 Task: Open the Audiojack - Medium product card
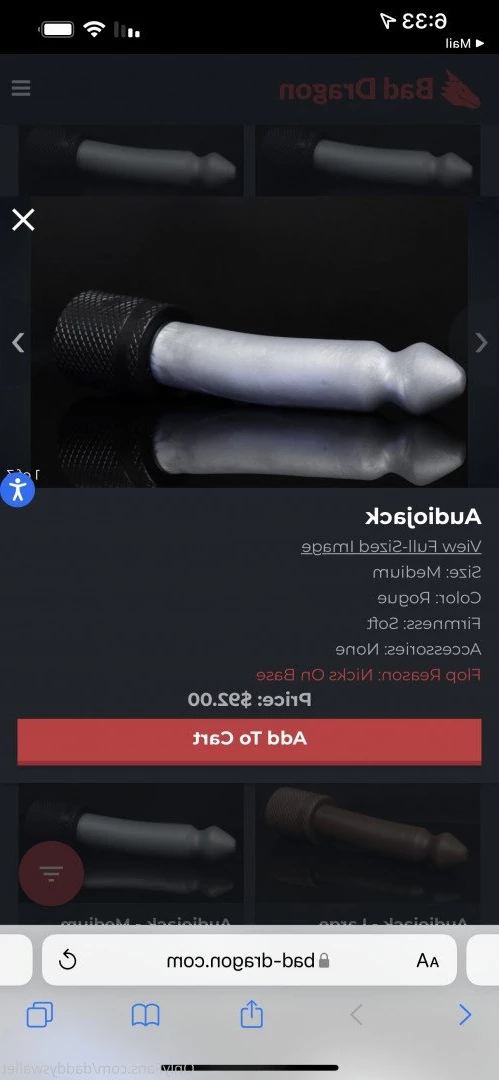click(131, 854)
